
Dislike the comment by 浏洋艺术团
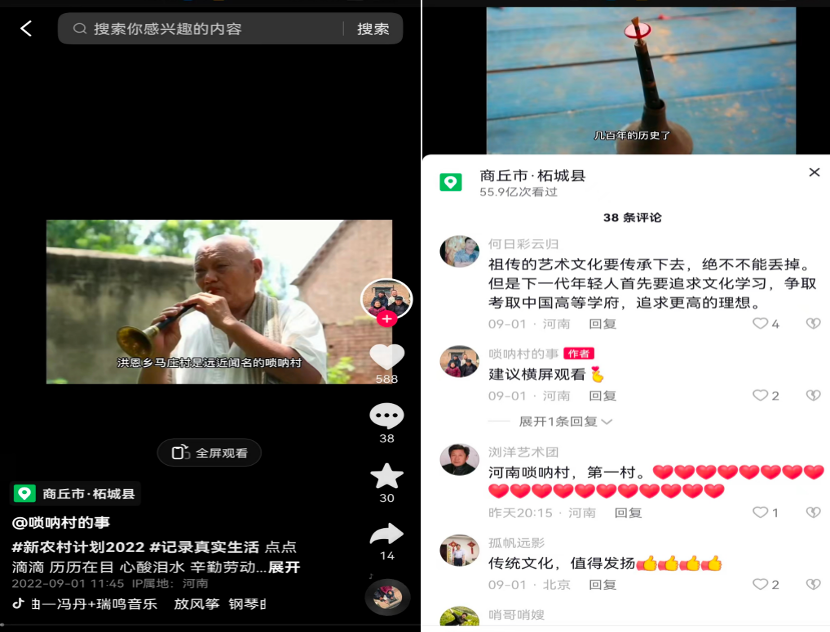813,513
